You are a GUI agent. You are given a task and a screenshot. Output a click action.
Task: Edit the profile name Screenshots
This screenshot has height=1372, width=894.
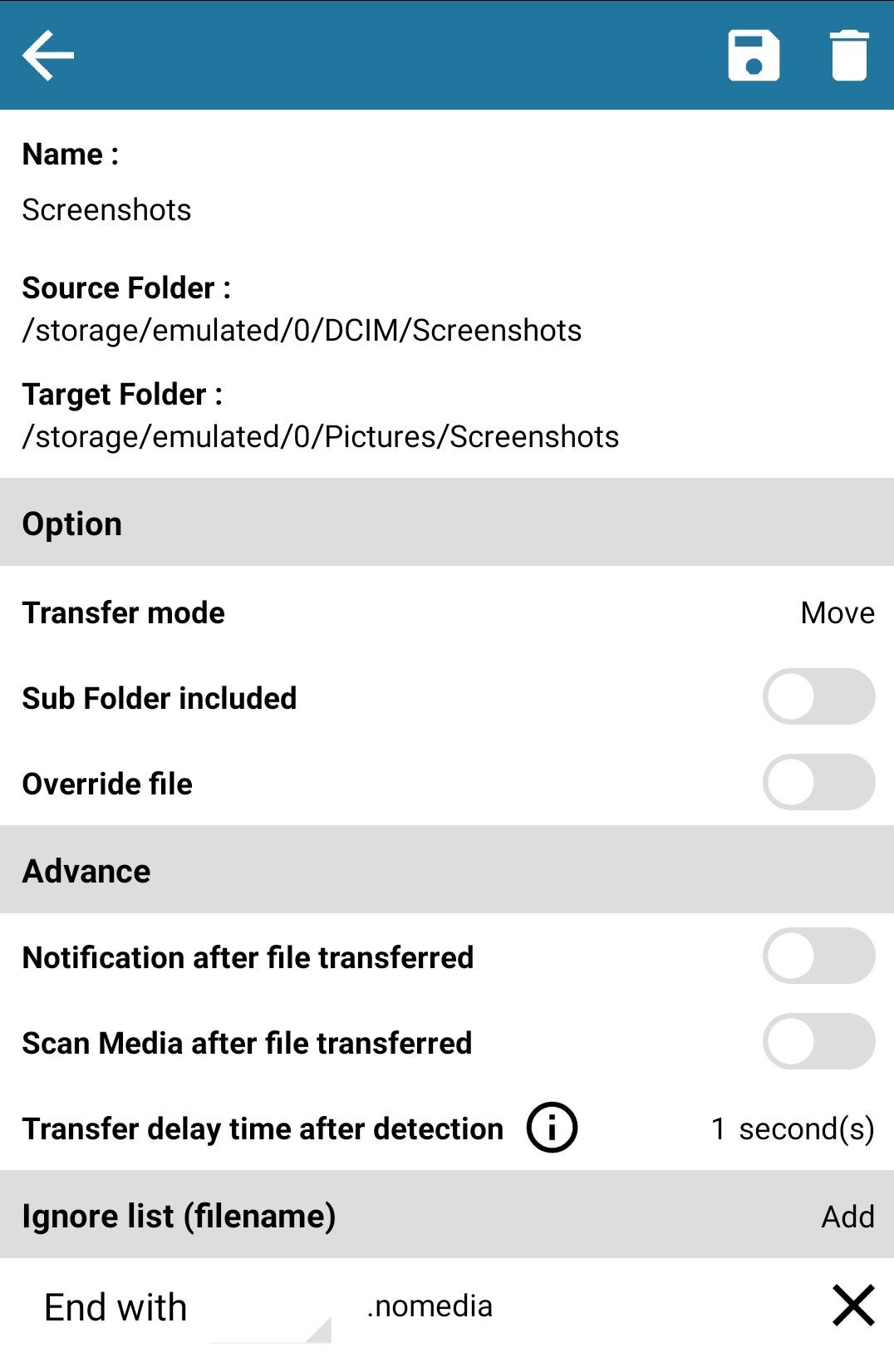click(106, 209)
